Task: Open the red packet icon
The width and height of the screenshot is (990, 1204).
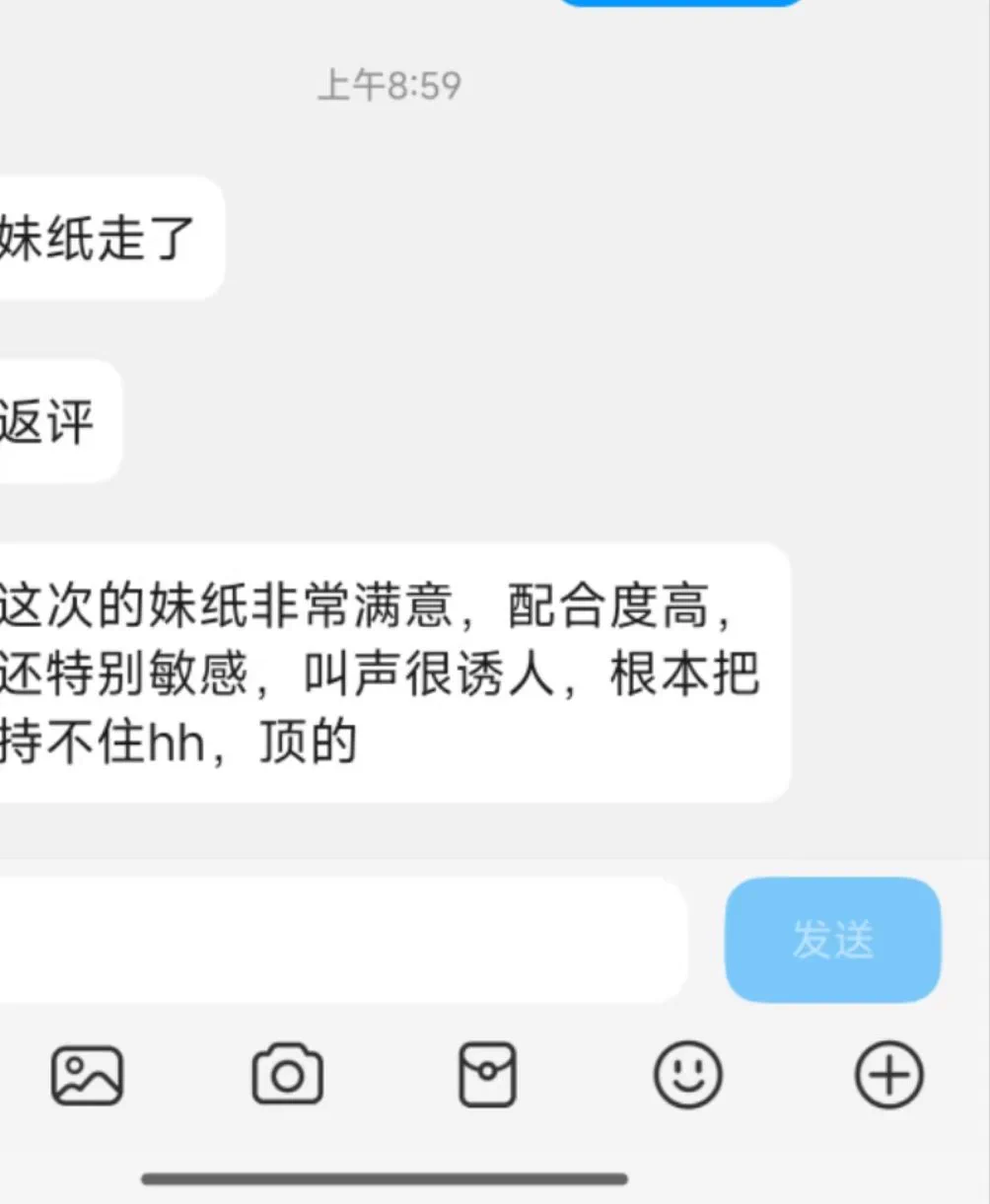Action: pyautogui.click(x=488, y=1075)
